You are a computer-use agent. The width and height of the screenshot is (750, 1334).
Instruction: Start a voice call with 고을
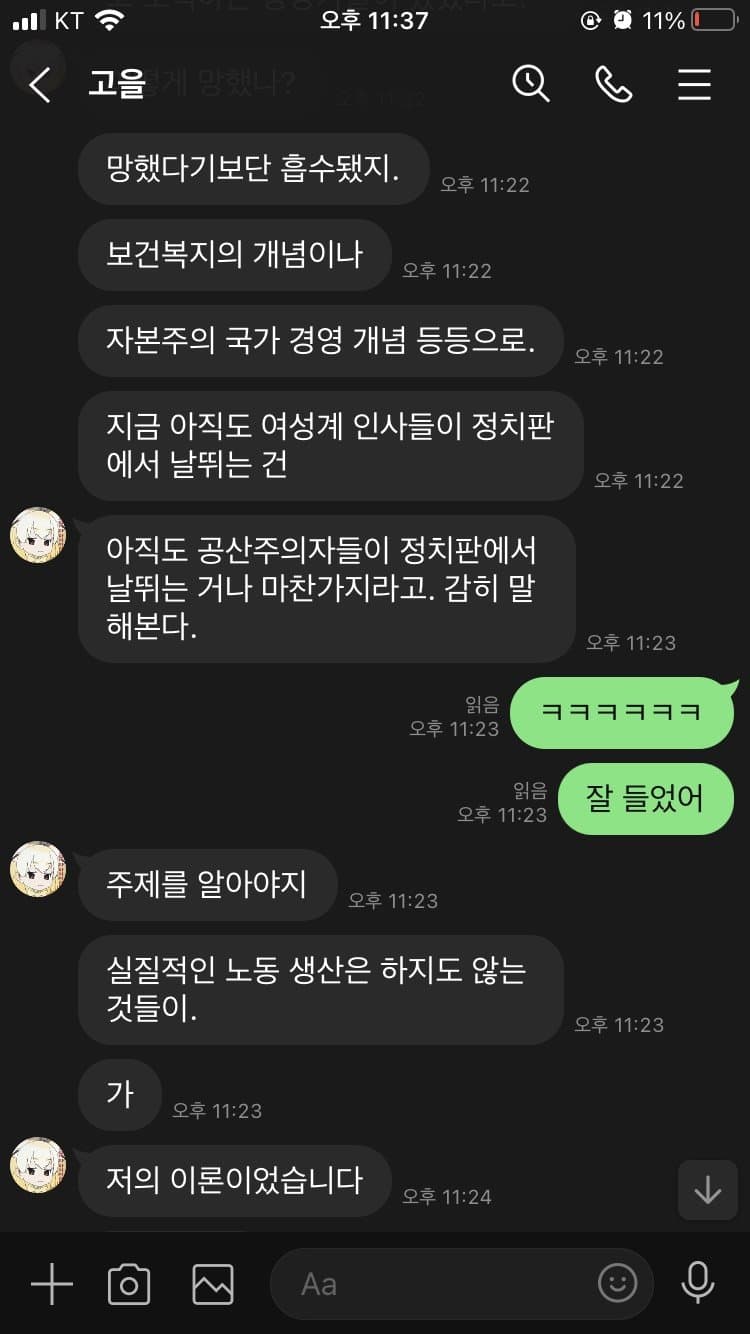[x=613, y=85]
